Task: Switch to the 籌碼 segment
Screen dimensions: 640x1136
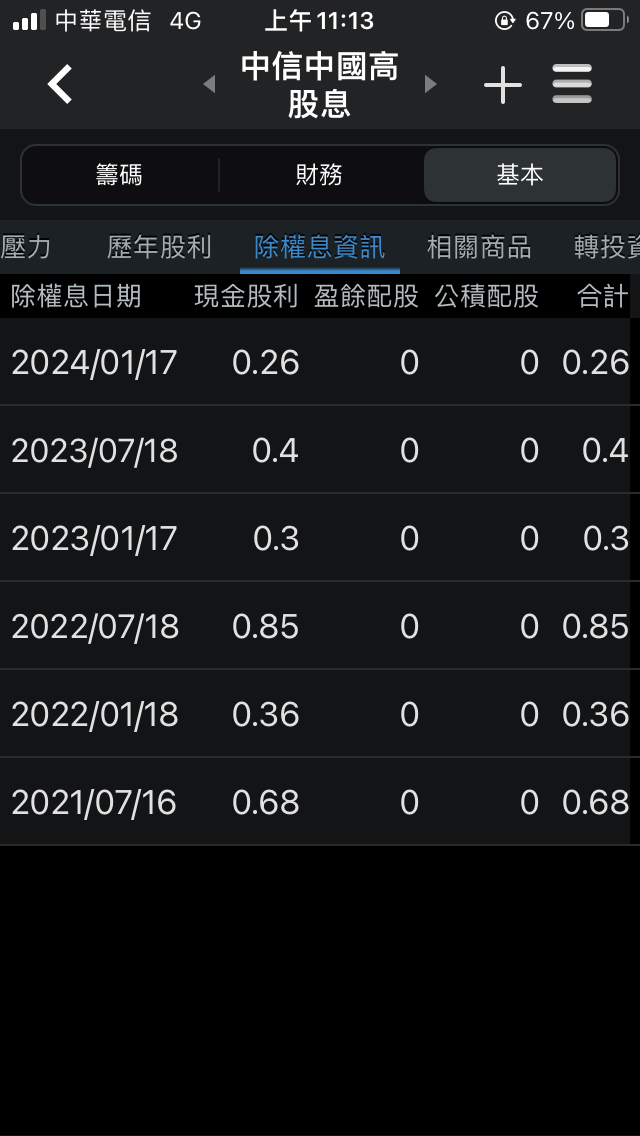Action: pos(120,175)
